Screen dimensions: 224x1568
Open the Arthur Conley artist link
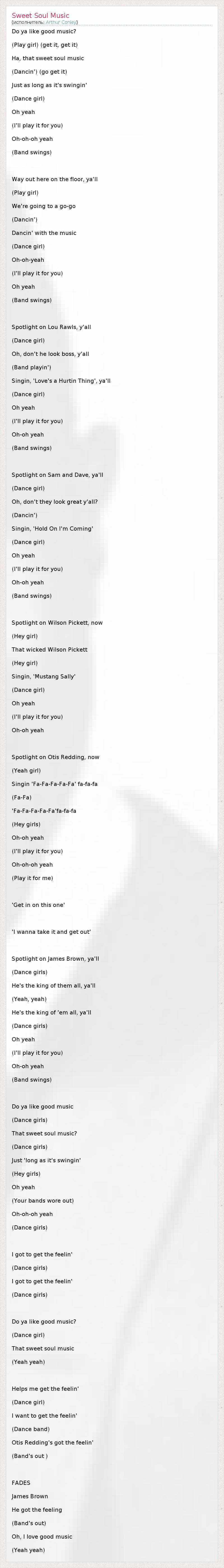(x=61, y=22)
